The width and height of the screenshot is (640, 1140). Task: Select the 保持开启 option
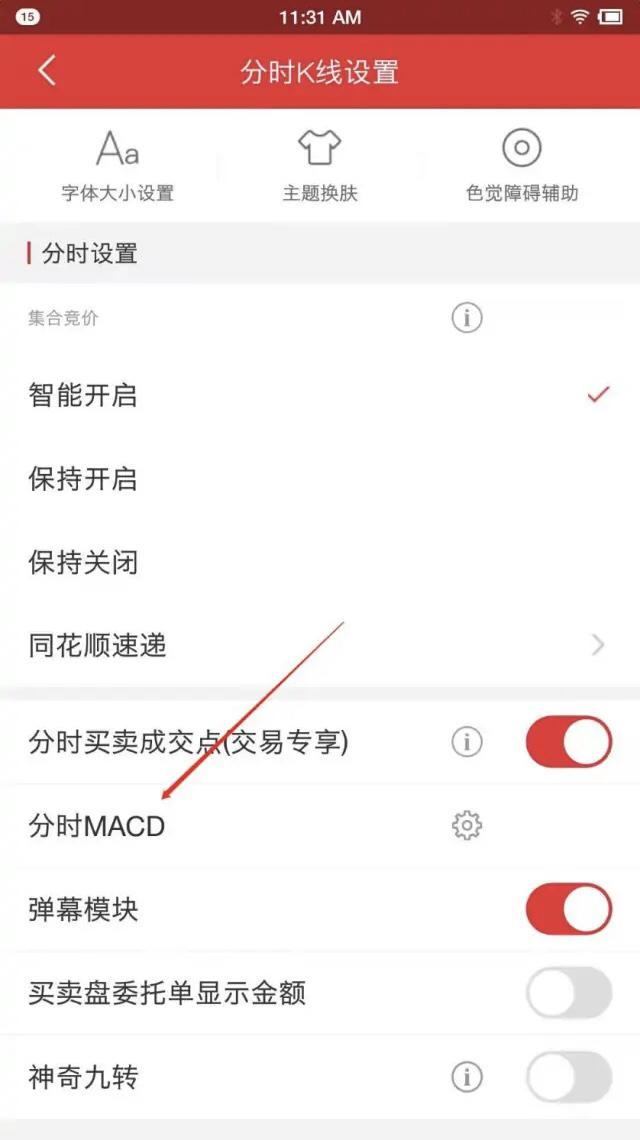[320, 479]
